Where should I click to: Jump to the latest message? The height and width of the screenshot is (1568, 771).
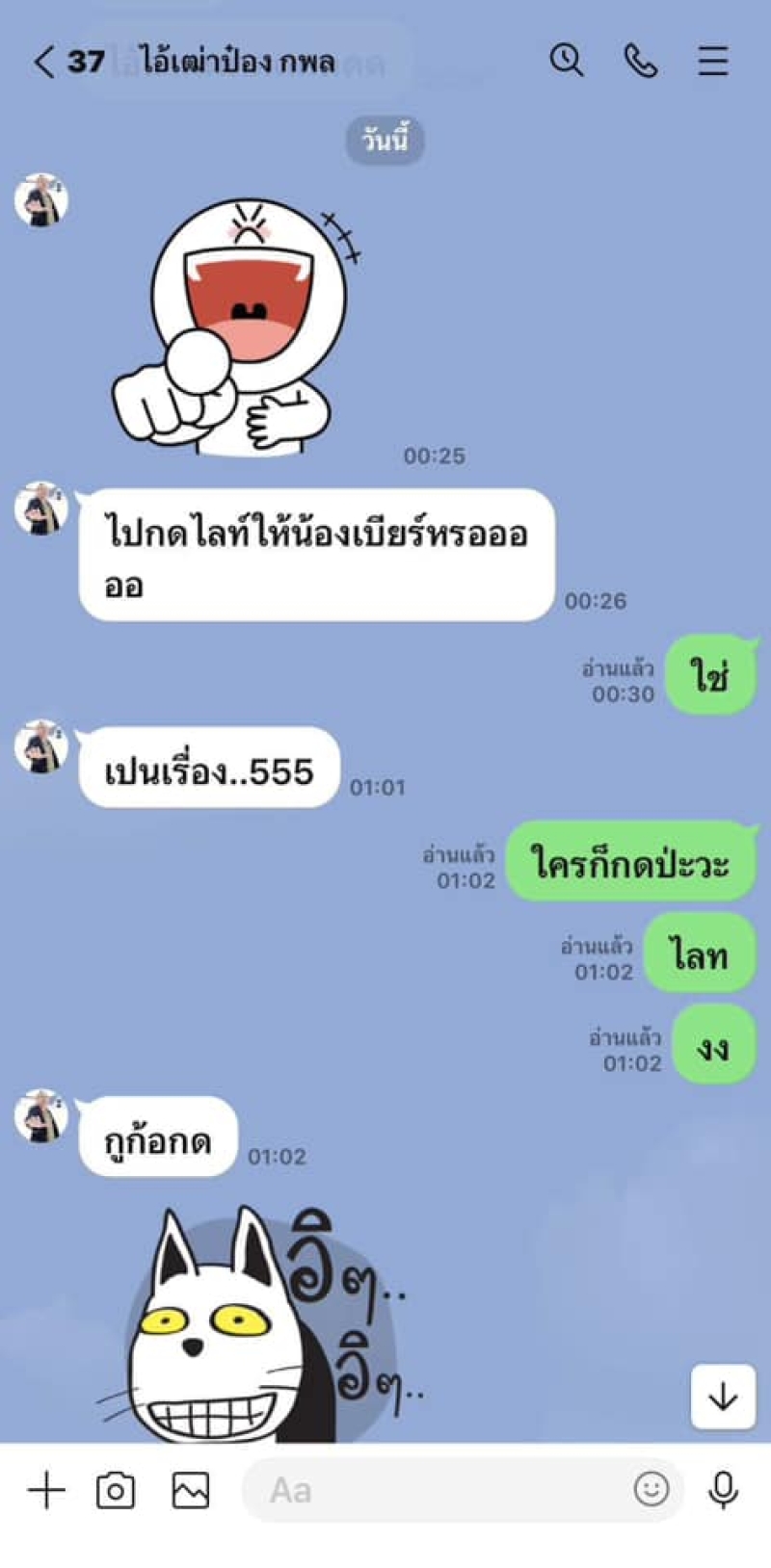(x=723, y=1396)
